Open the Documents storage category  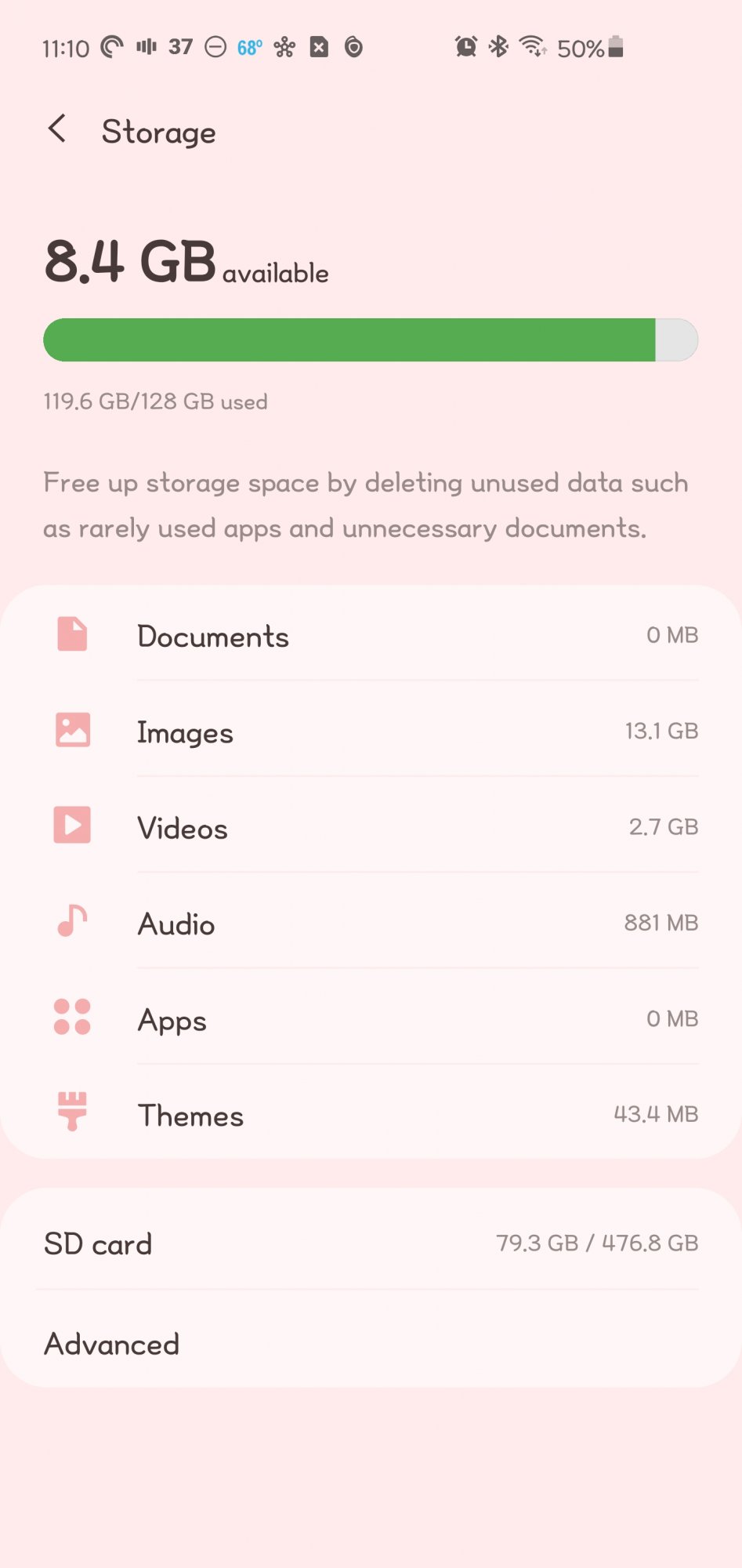click(371, 634)
